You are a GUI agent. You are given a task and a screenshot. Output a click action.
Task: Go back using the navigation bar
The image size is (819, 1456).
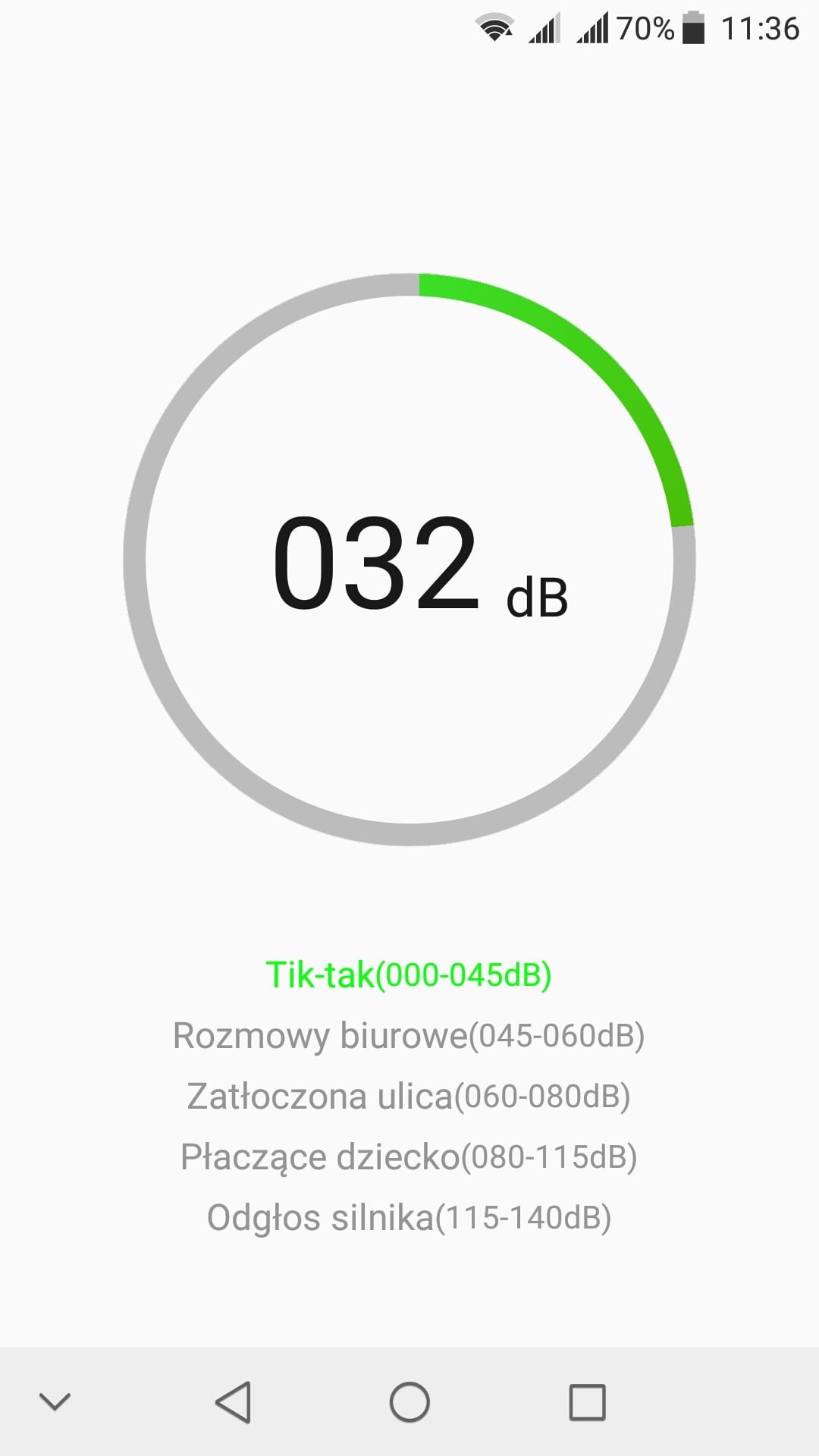pyautogui.click(x=233, y=1401)
